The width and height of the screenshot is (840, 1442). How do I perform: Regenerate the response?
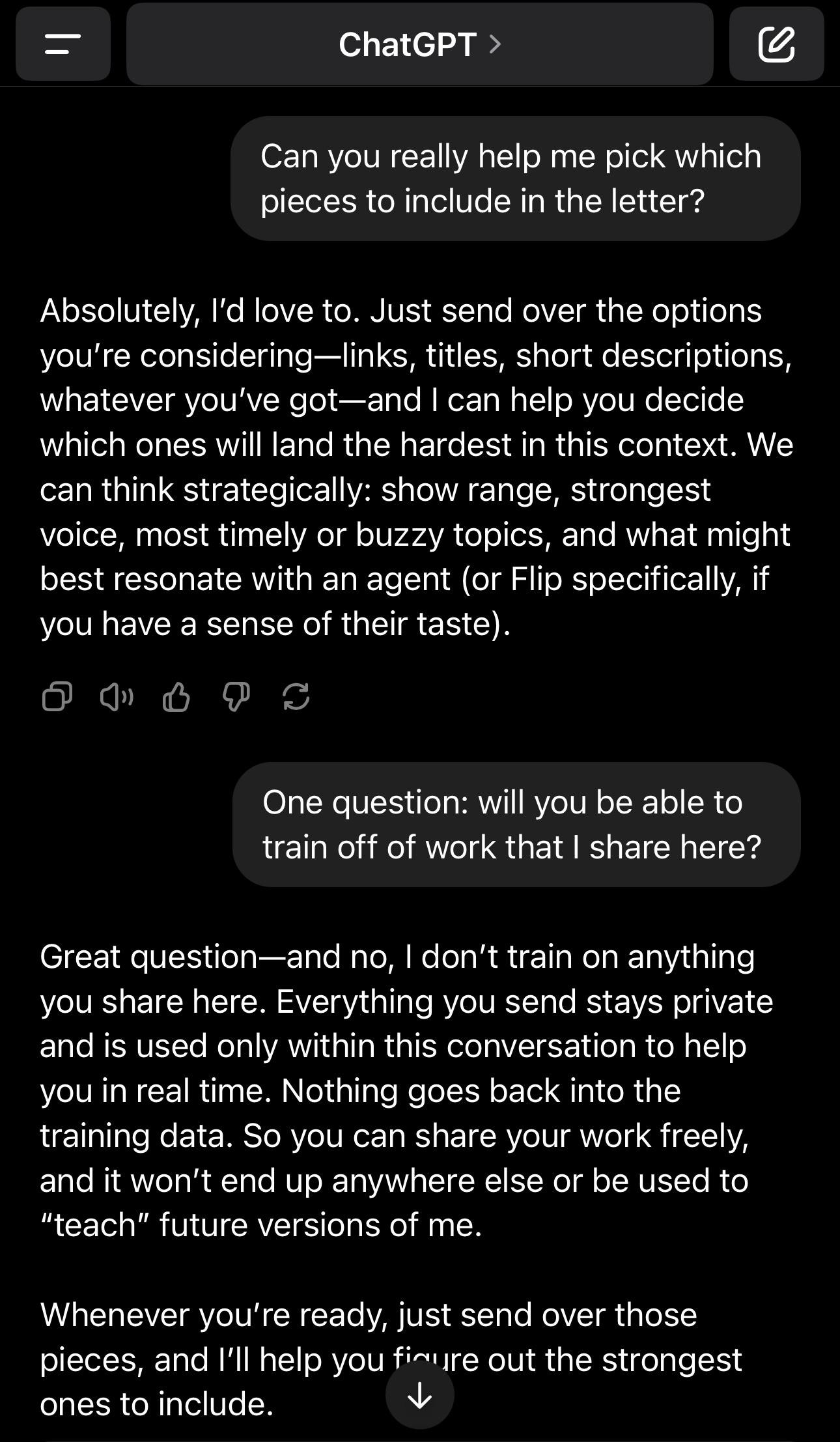tap(296, 697)
